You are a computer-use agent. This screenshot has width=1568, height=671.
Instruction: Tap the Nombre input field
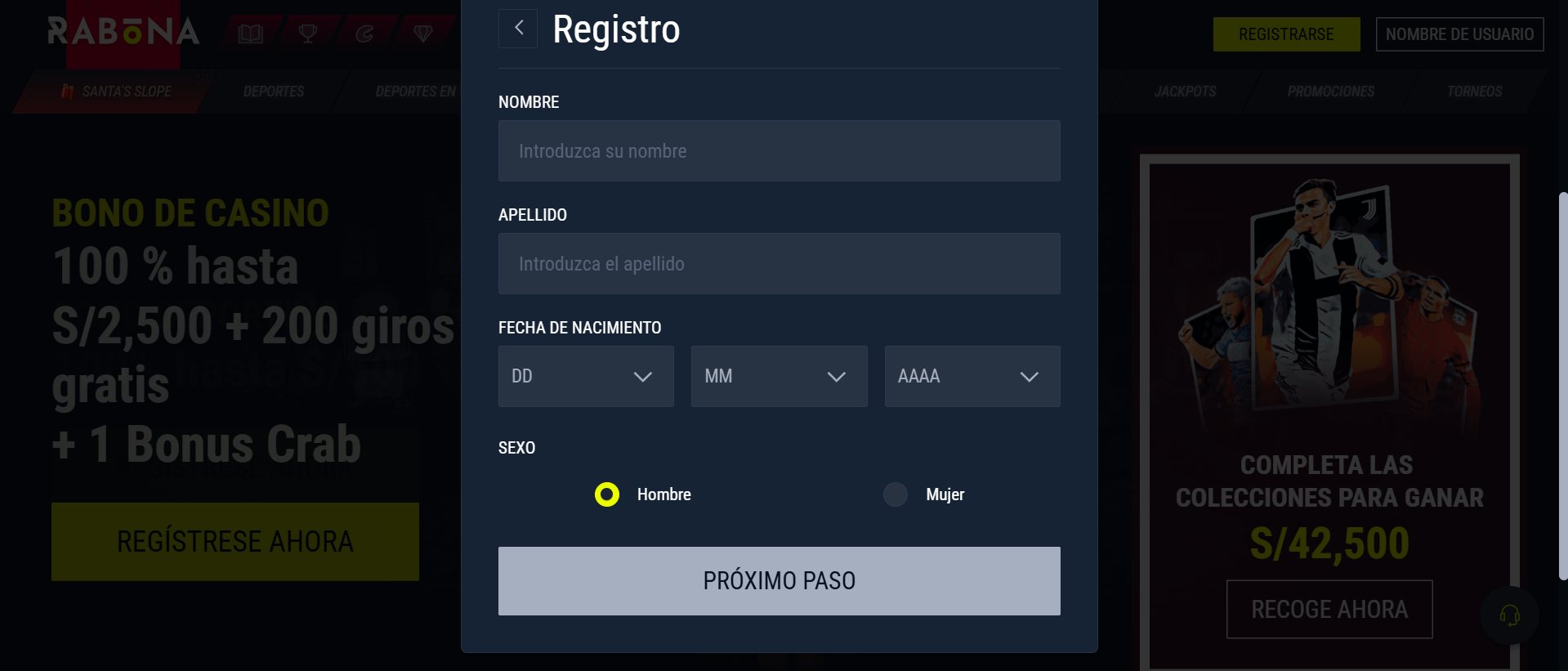779,151
